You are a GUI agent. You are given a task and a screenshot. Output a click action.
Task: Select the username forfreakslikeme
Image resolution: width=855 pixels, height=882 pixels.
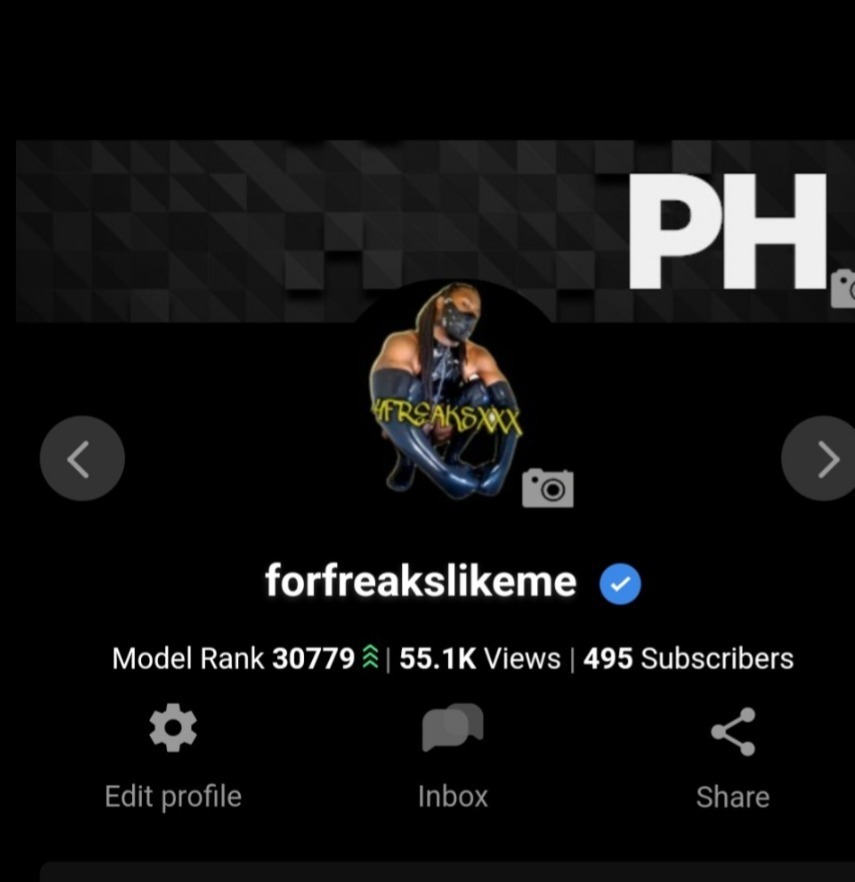[420, 582]
